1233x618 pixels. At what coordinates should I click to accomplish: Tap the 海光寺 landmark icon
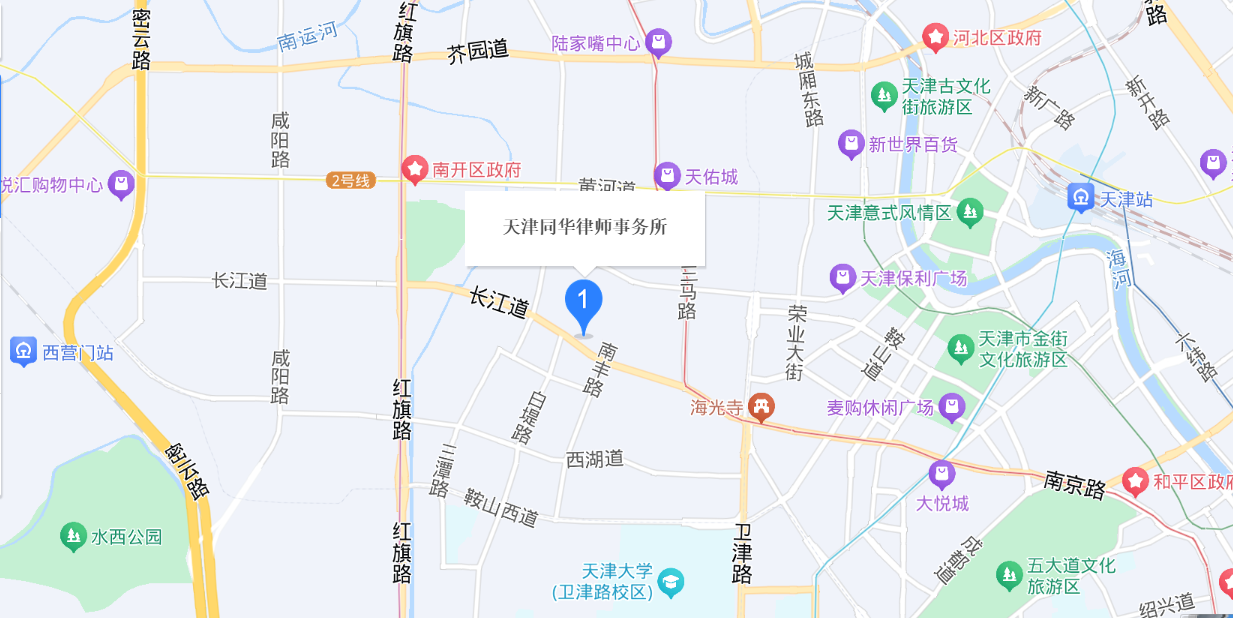pyautogui.click(x=762, y=407)
